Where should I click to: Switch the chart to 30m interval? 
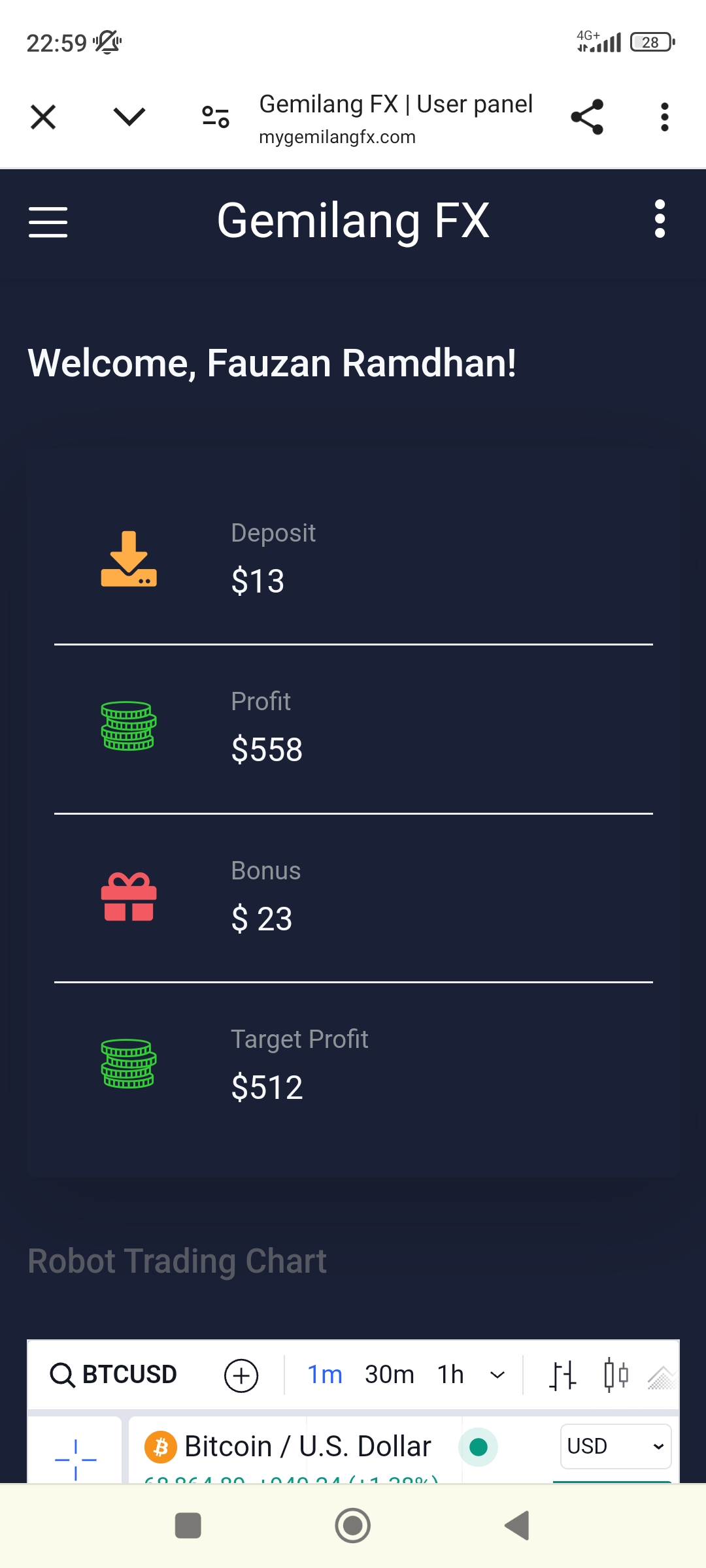(x=389, y=1375)
